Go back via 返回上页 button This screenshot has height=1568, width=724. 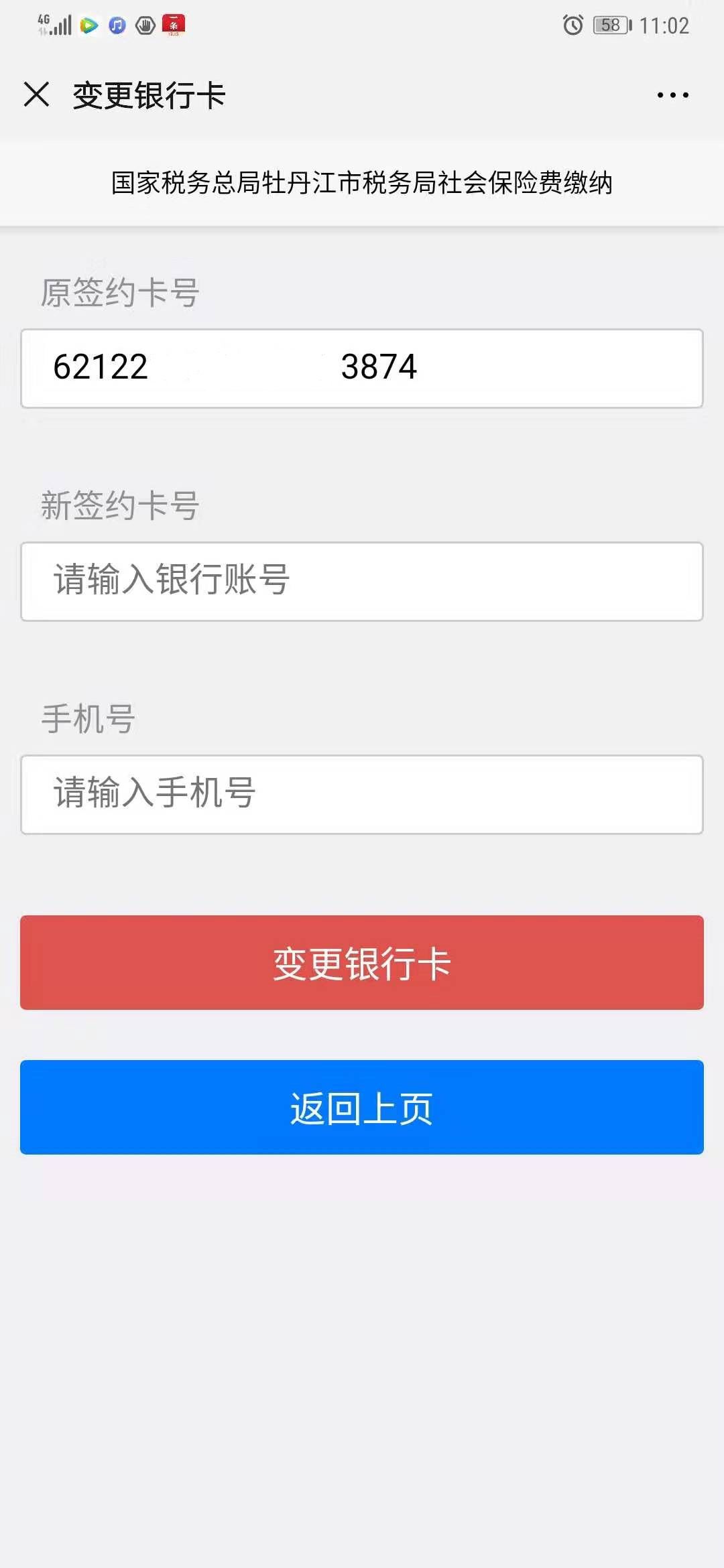pyautogui.click(x=362, y=1107)
